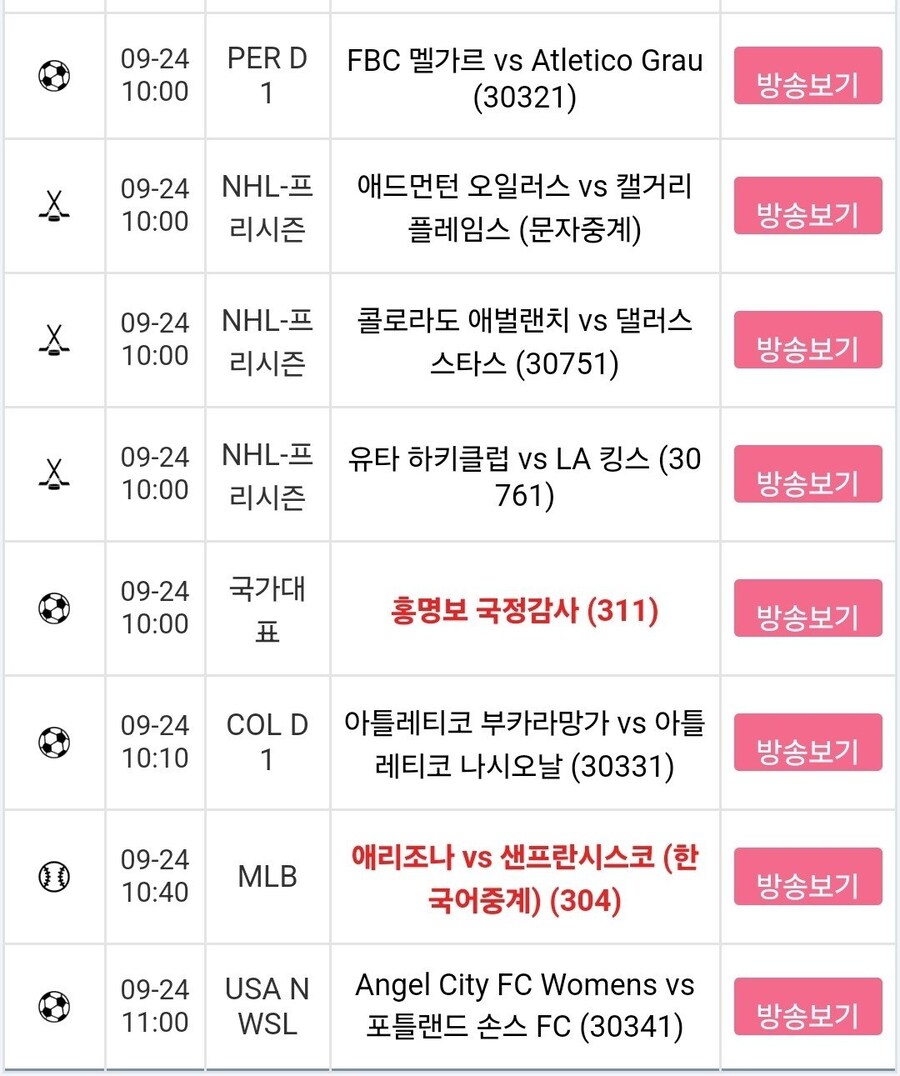The height and width of the screenshot is (1076, 900).
Task: Open 방송보기 for 애리조나 vs 샌프란시스코 MLB game
Action: click(808, 875)
